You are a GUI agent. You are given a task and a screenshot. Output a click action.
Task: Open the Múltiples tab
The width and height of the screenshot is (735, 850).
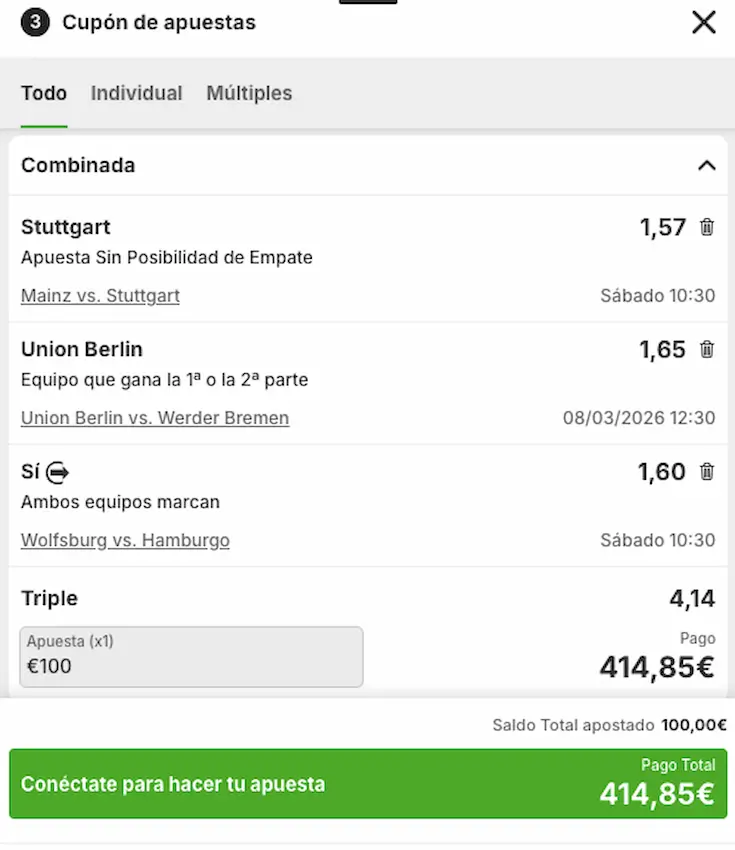click(x=249, y=93)
